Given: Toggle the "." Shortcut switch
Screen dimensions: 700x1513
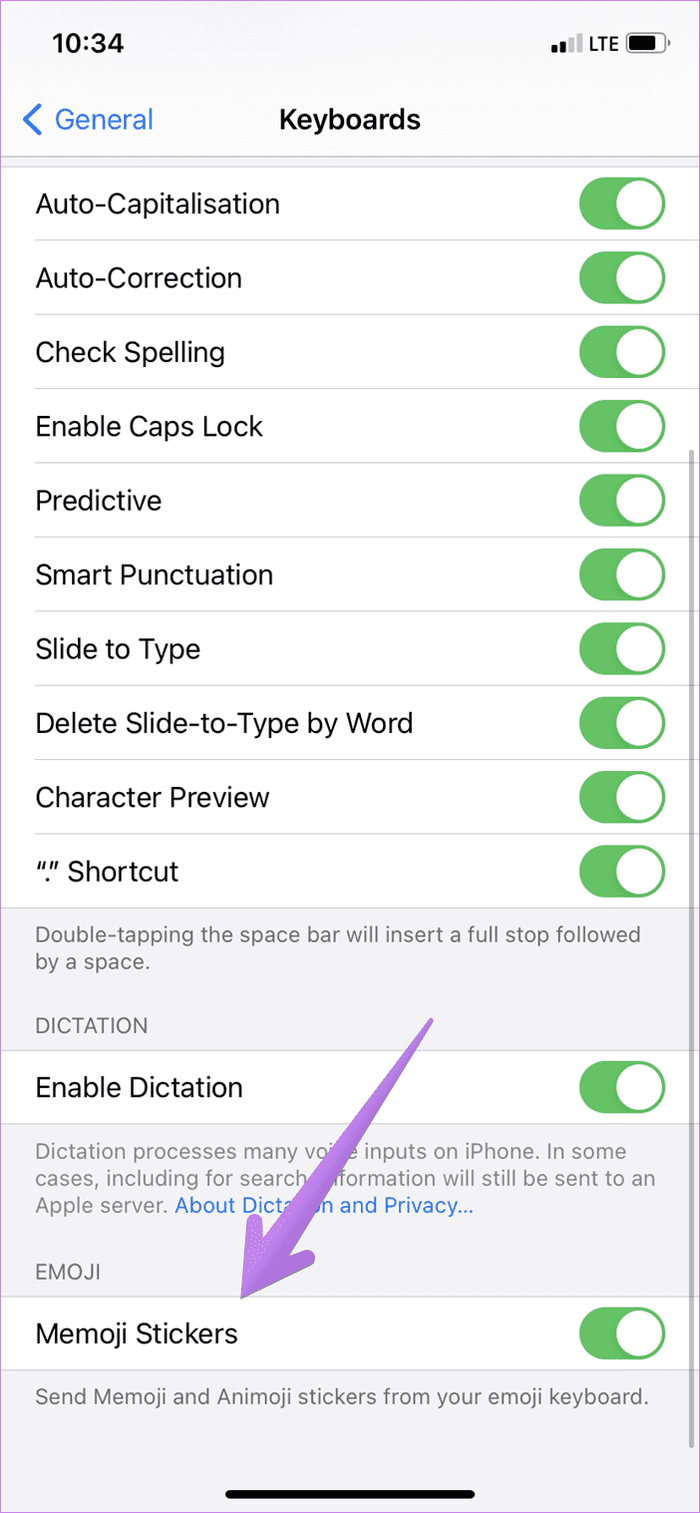Looking at the screenshot, I should (622, 871).
